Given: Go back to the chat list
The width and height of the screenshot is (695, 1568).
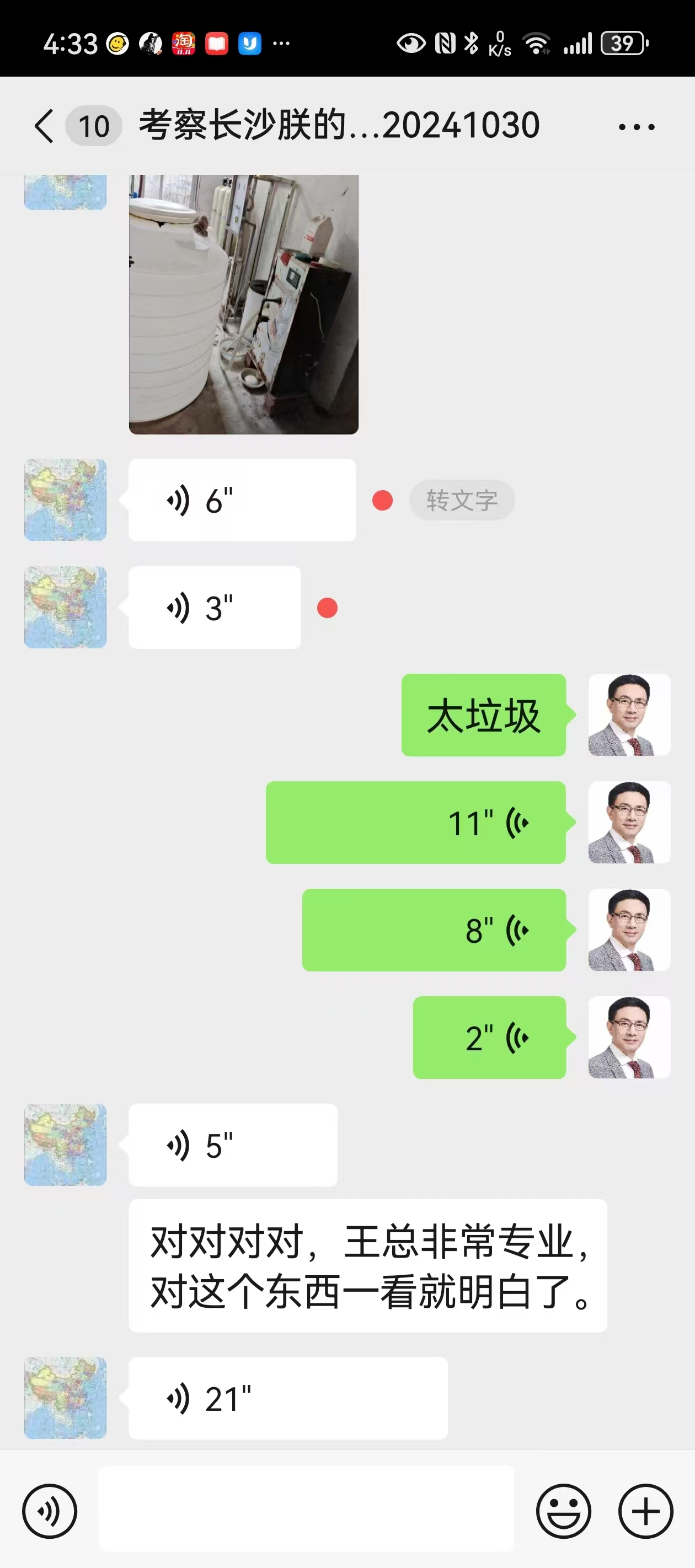Looking at the screenshot, I should 44,127.
